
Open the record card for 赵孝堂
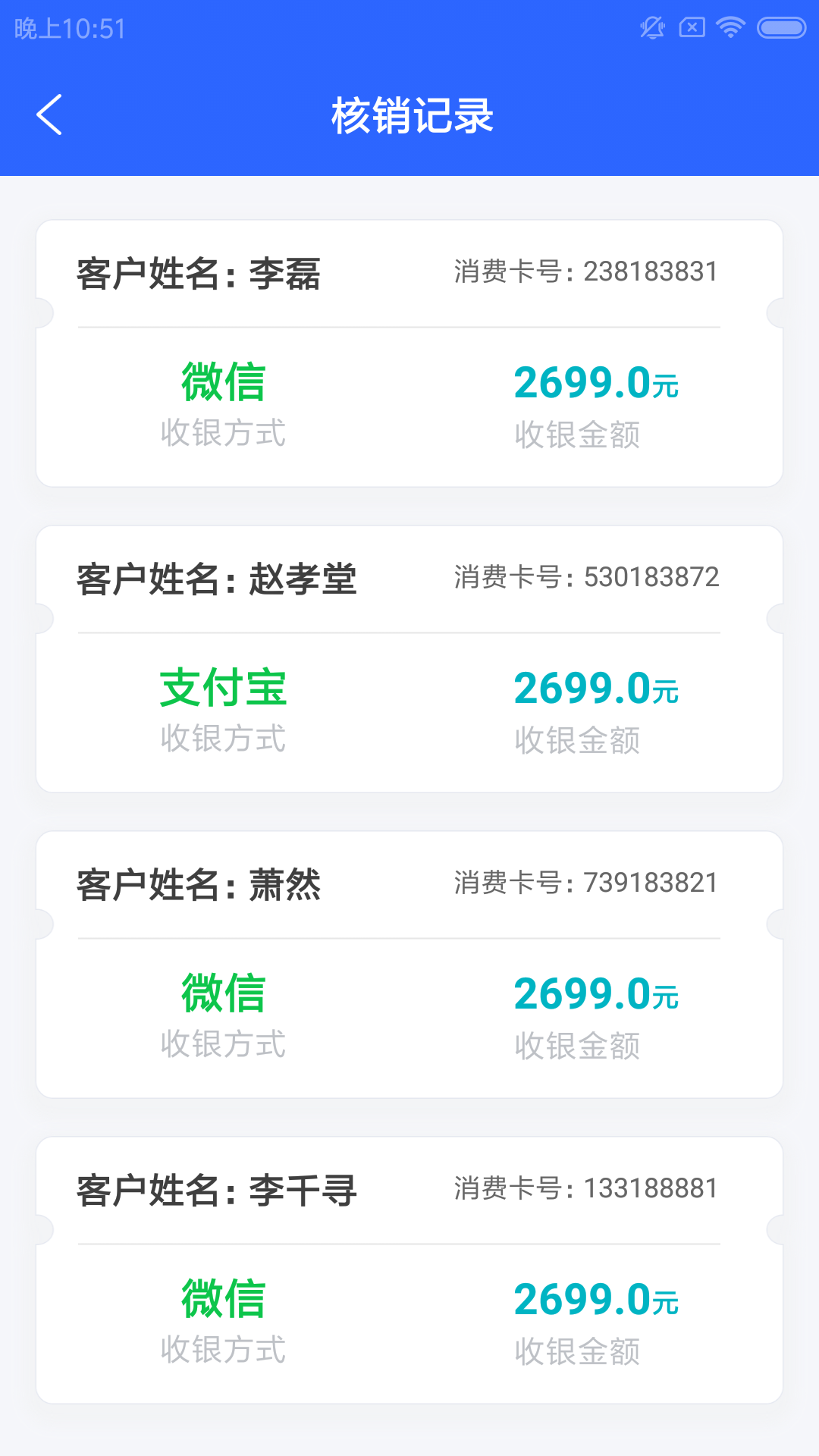409,659
